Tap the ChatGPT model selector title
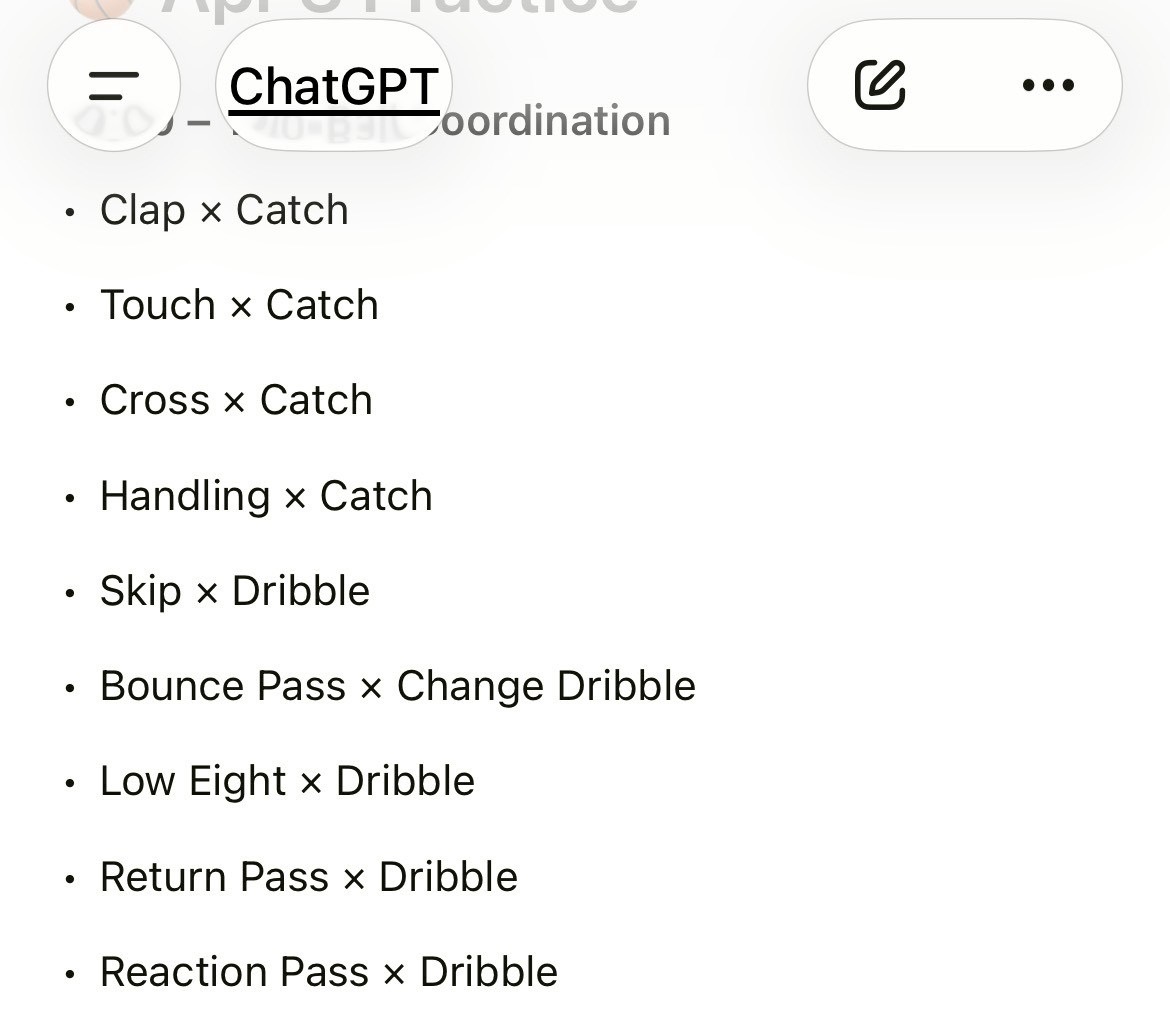 [334, 86]
